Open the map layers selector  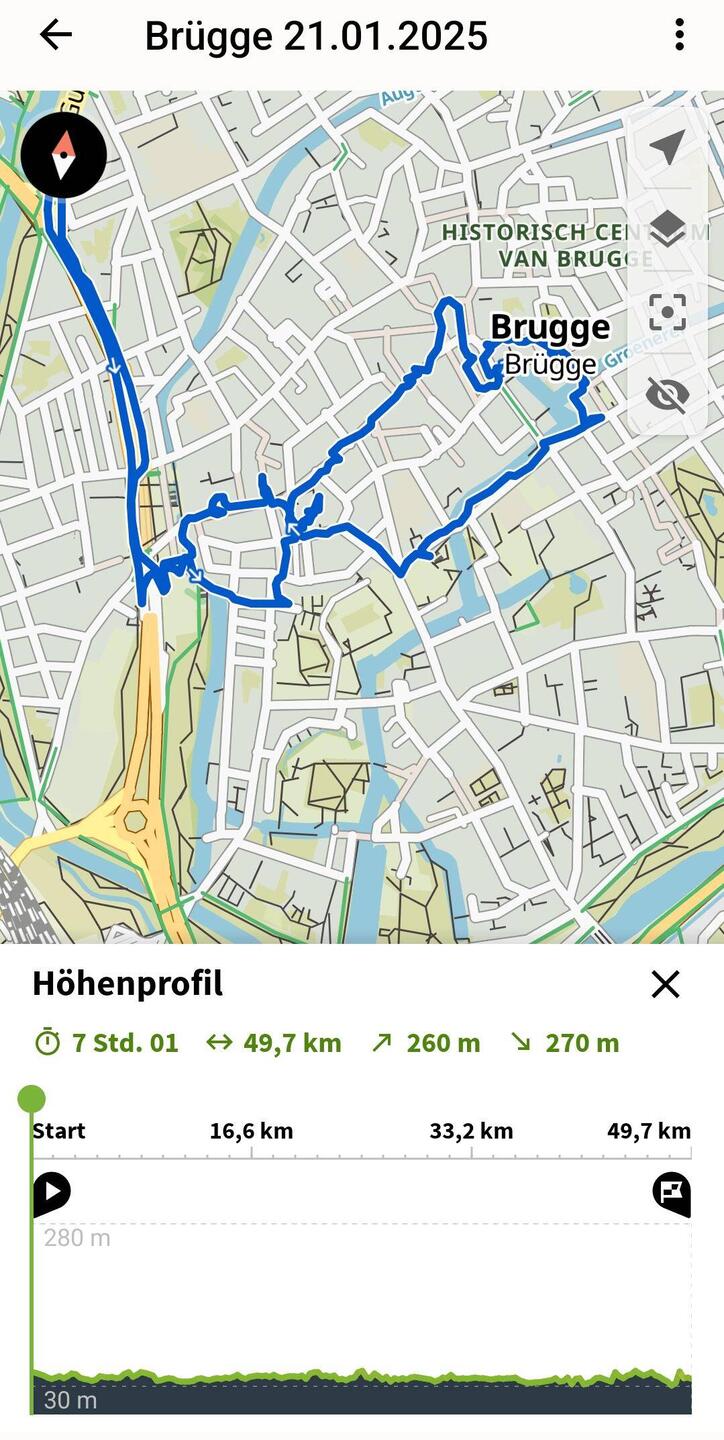pyautogui.click(x=667, y=230)
